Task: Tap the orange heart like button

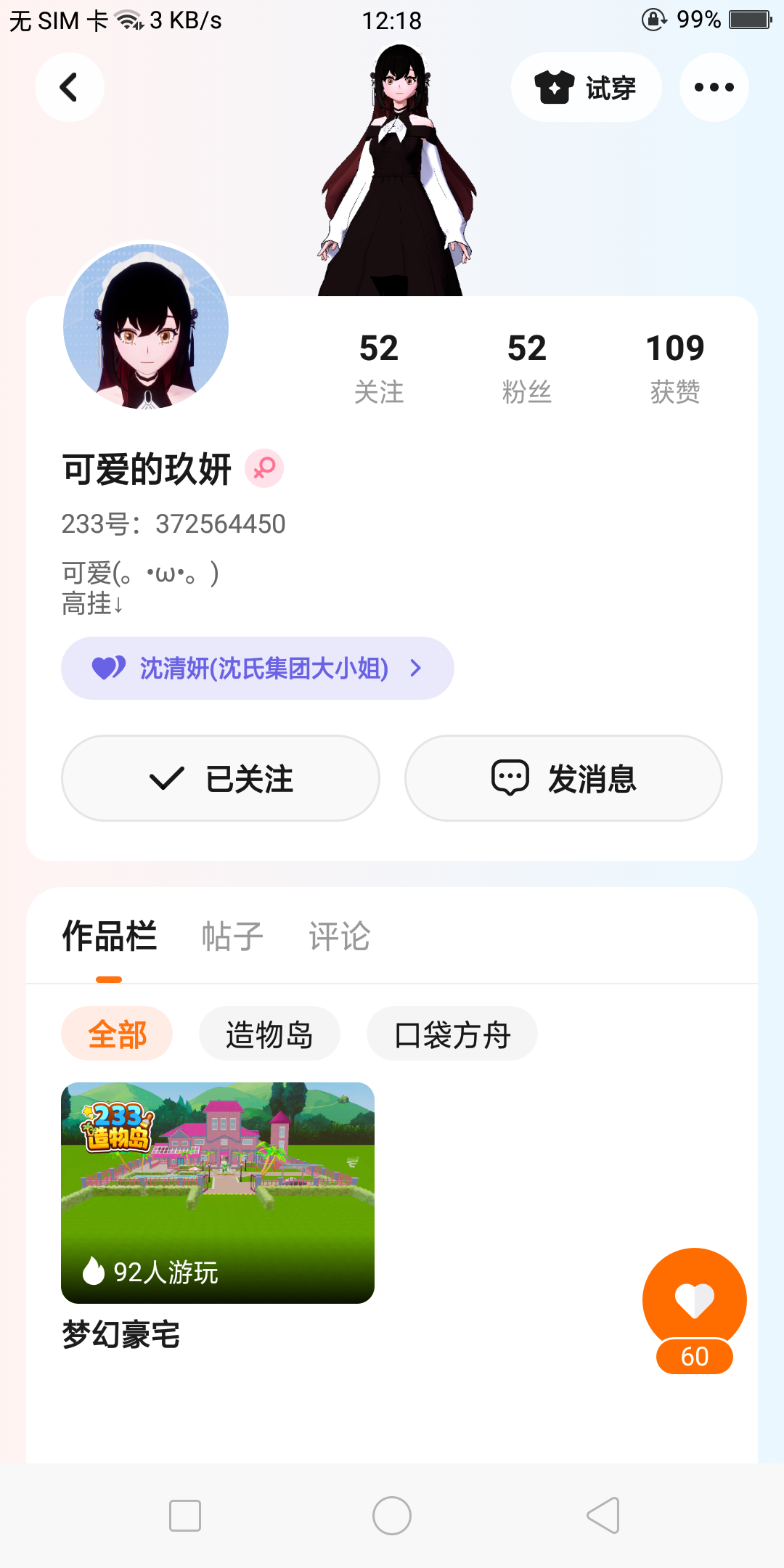Action: tap(694, 1300)
